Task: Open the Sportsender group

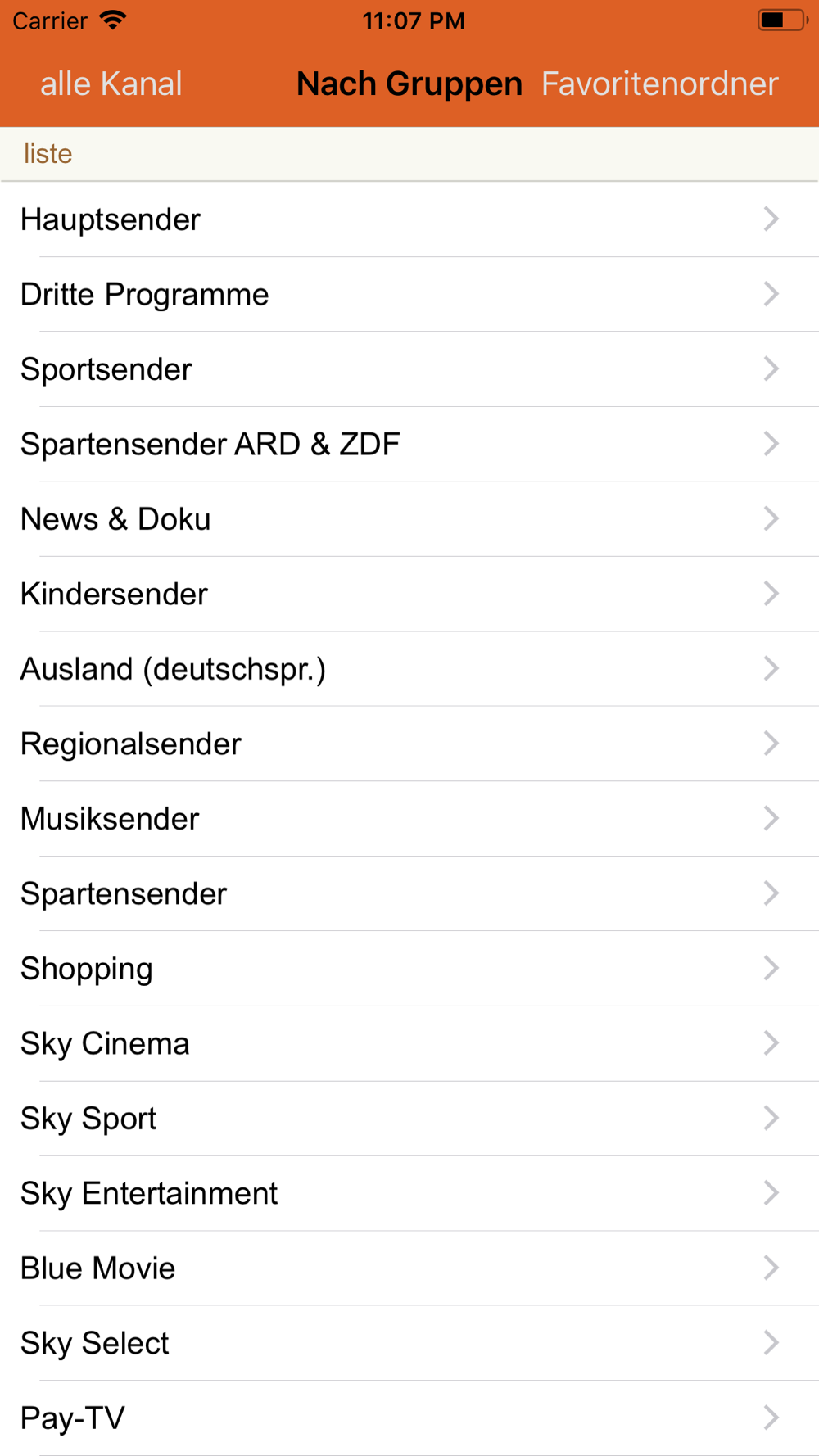Action: click(x=409, y=369)
